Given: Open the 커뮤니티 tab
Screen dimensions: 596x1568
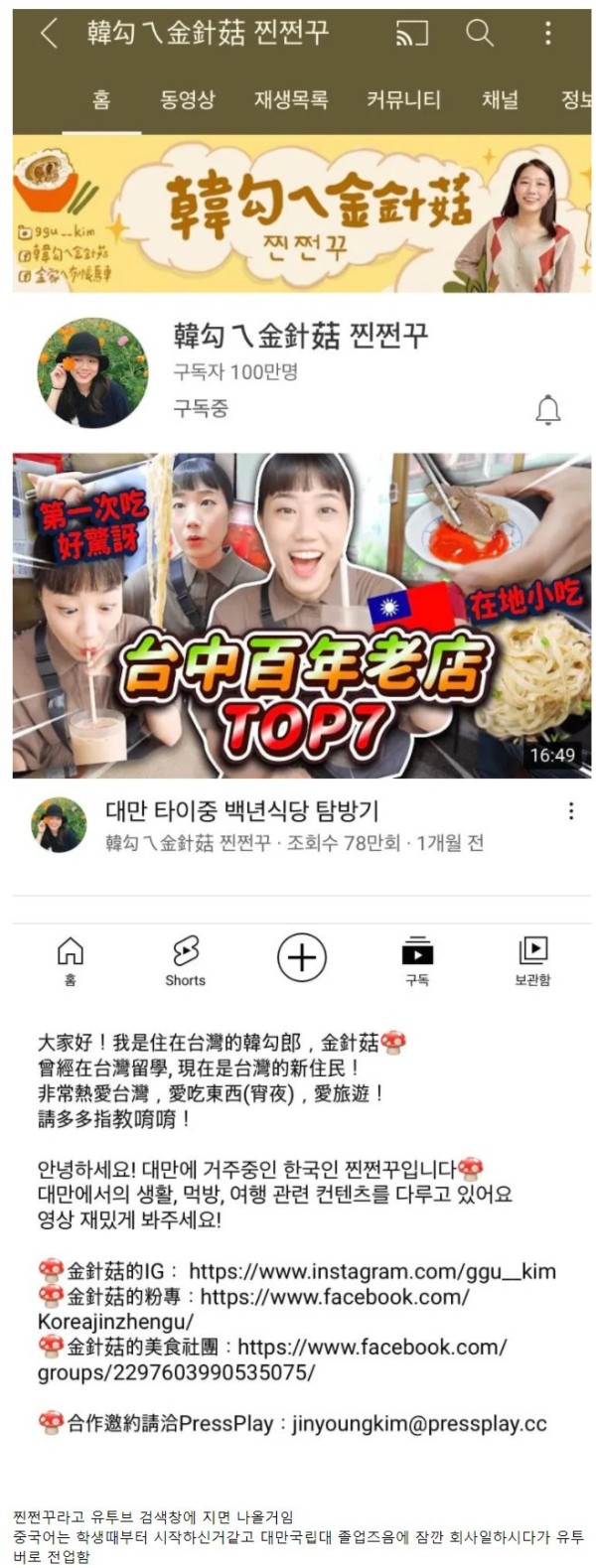Looking at the screenshot, I should [403, 99].
